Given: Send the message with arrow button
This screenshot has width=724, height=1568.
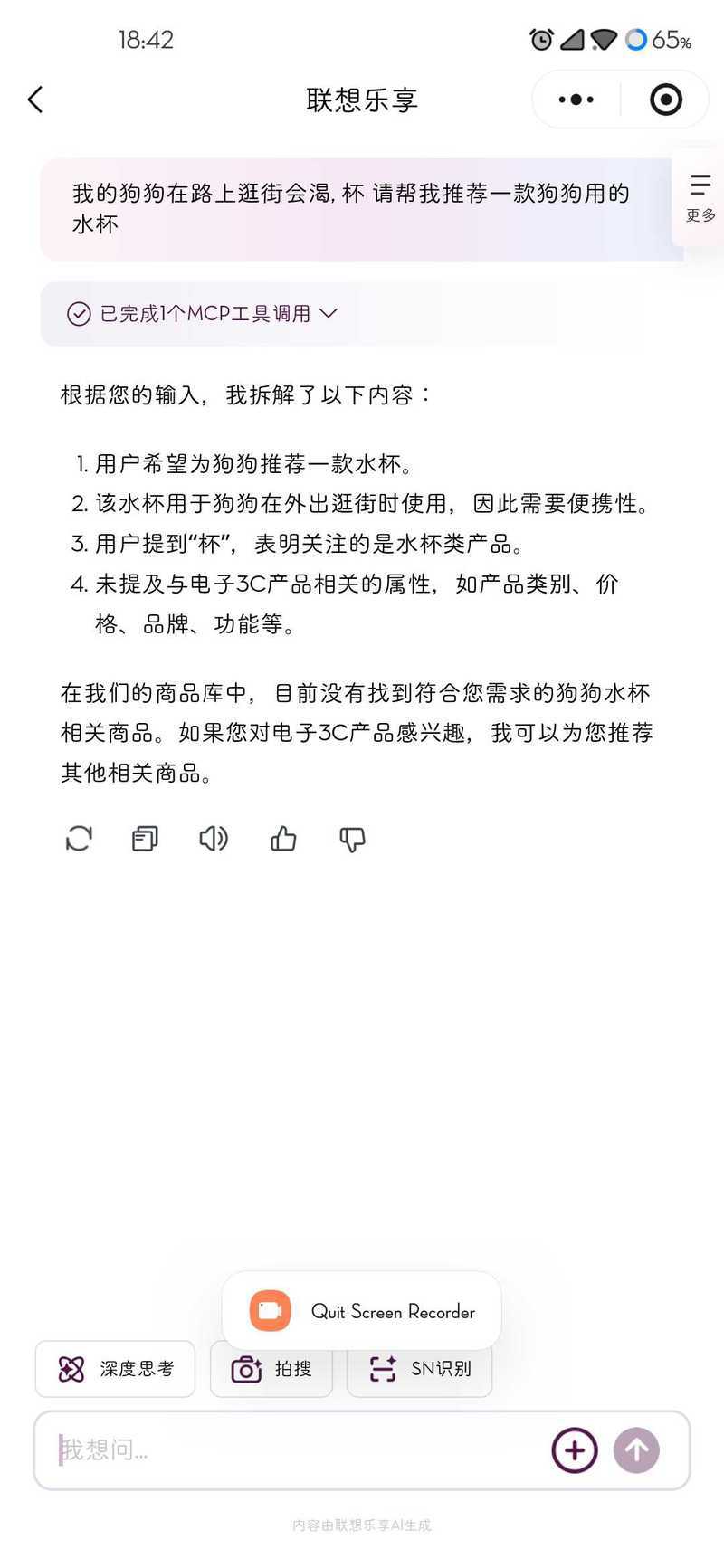Looking at the screenshot, I should 637,1449.
